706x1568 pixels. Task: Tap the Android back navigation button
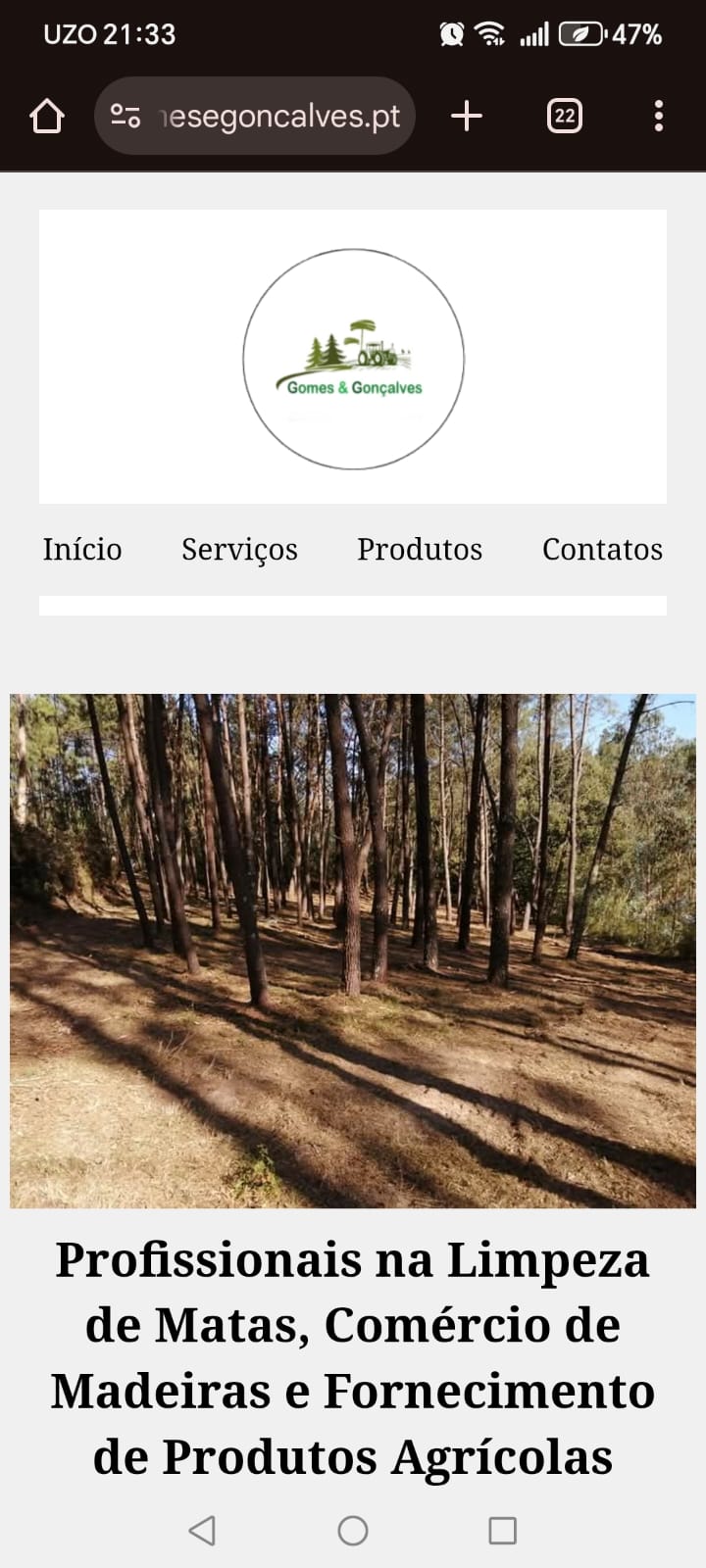[x=202, y=1529]
